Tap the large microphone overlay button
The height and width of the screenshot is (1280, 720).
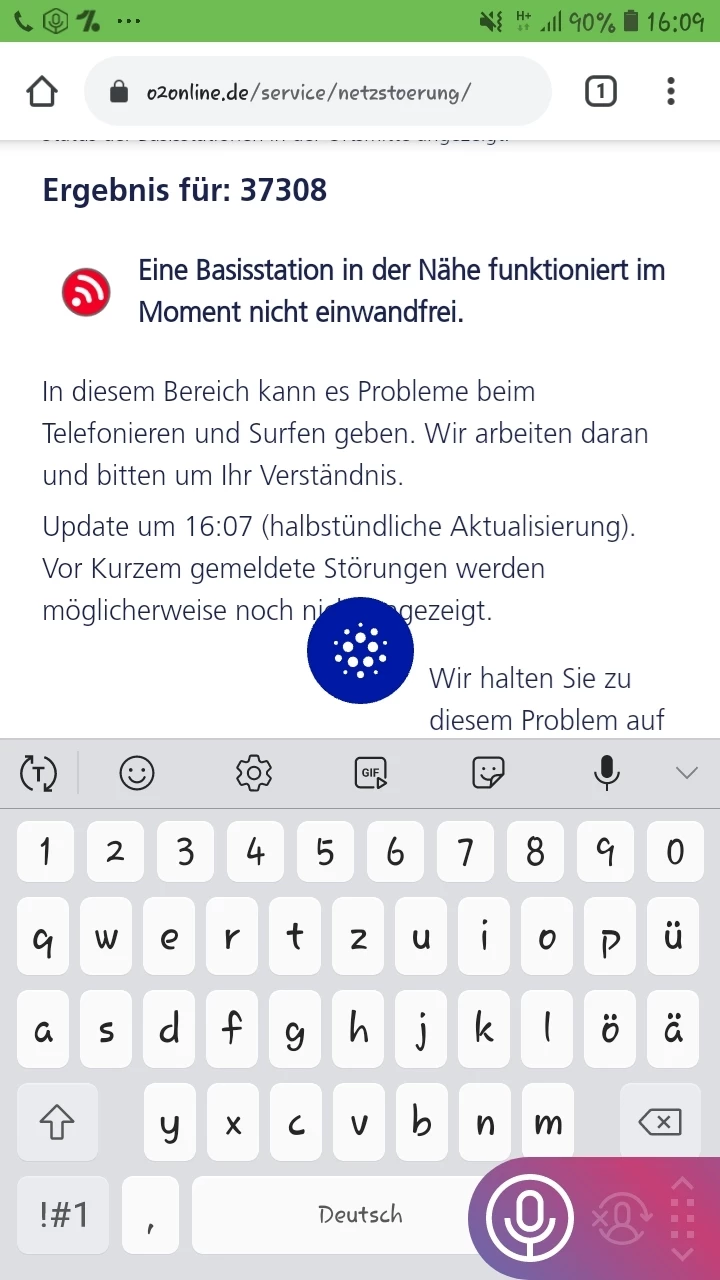pyautogui.click(x=530, y=1218)
